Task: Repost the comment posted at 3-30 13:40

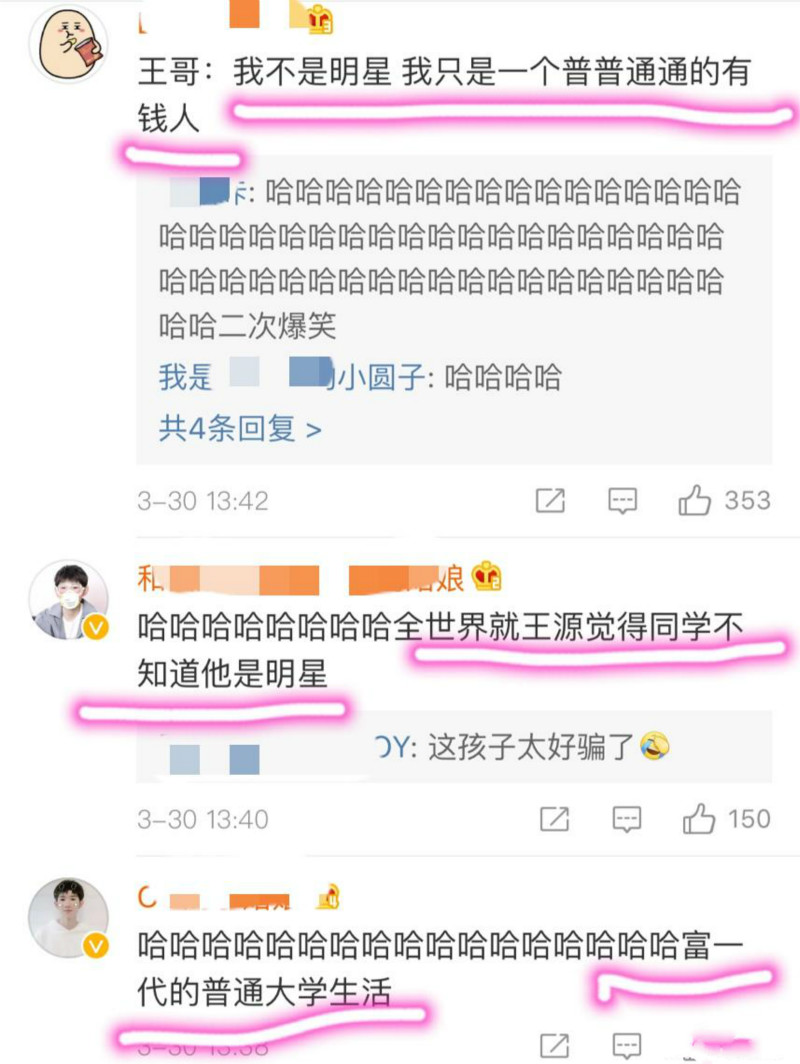Action: (554, 820)
